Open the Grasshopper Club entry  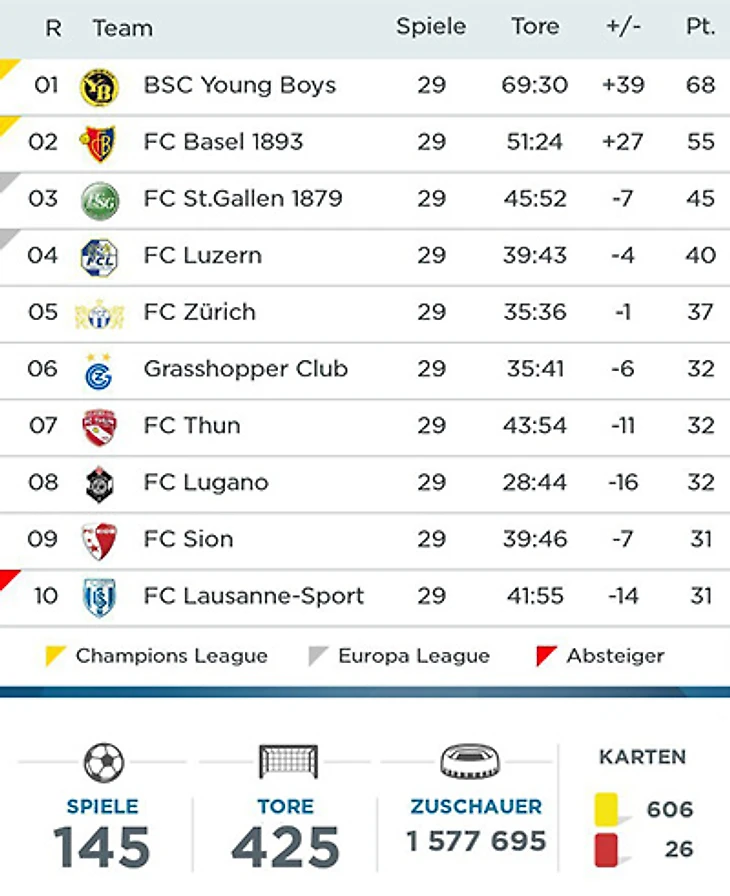coord(246,369)
